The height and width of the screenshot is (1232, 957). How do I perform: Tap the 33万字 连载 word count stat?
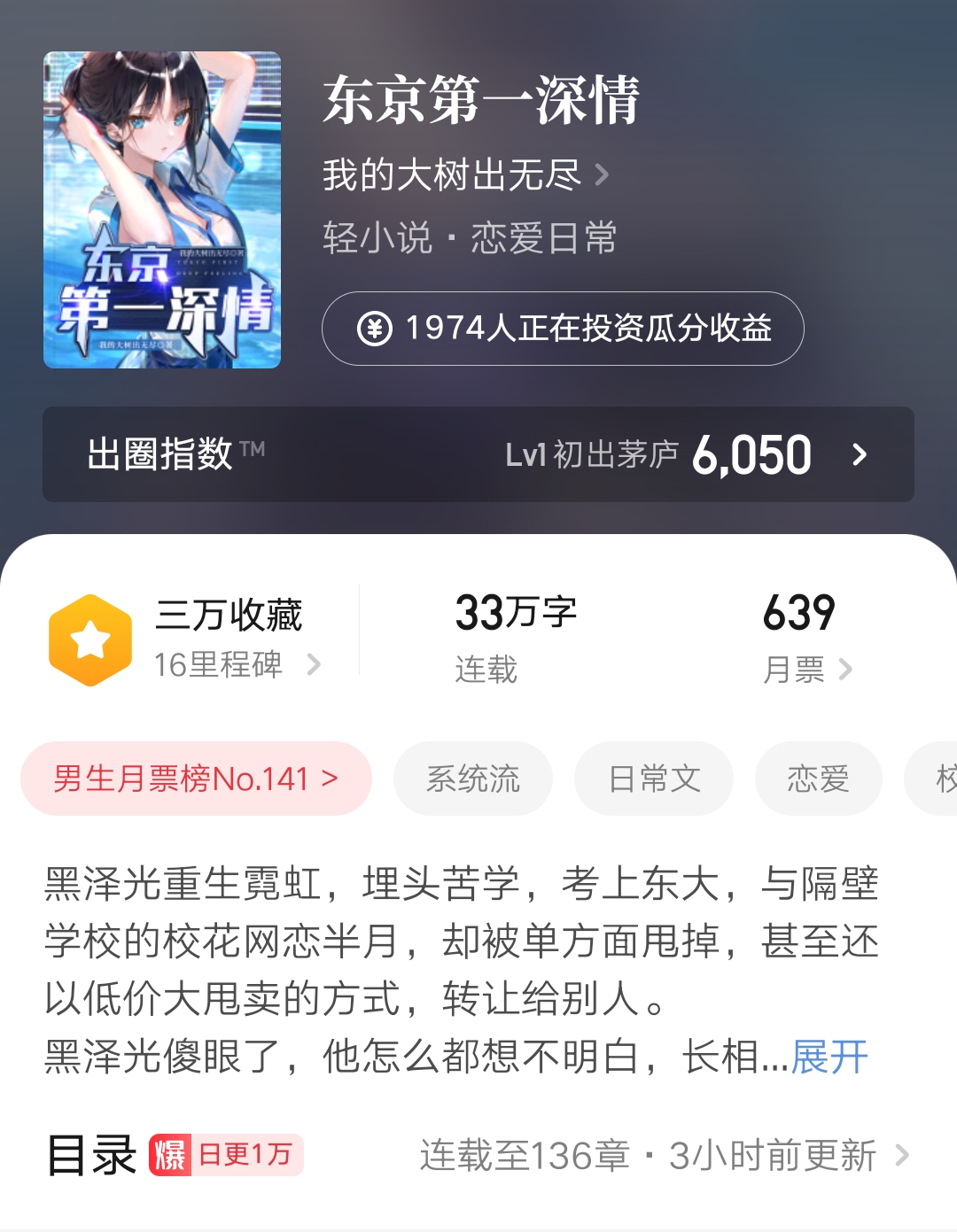click(x=514, y=633)
